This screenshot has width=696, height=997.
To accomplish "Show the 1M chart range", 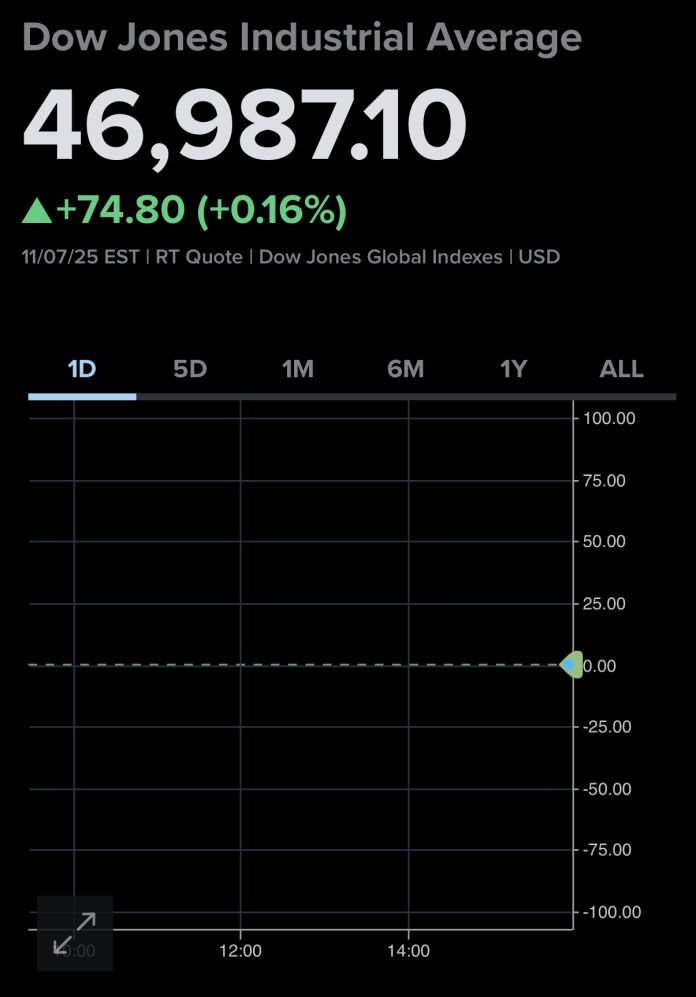I will coord(297,369).
